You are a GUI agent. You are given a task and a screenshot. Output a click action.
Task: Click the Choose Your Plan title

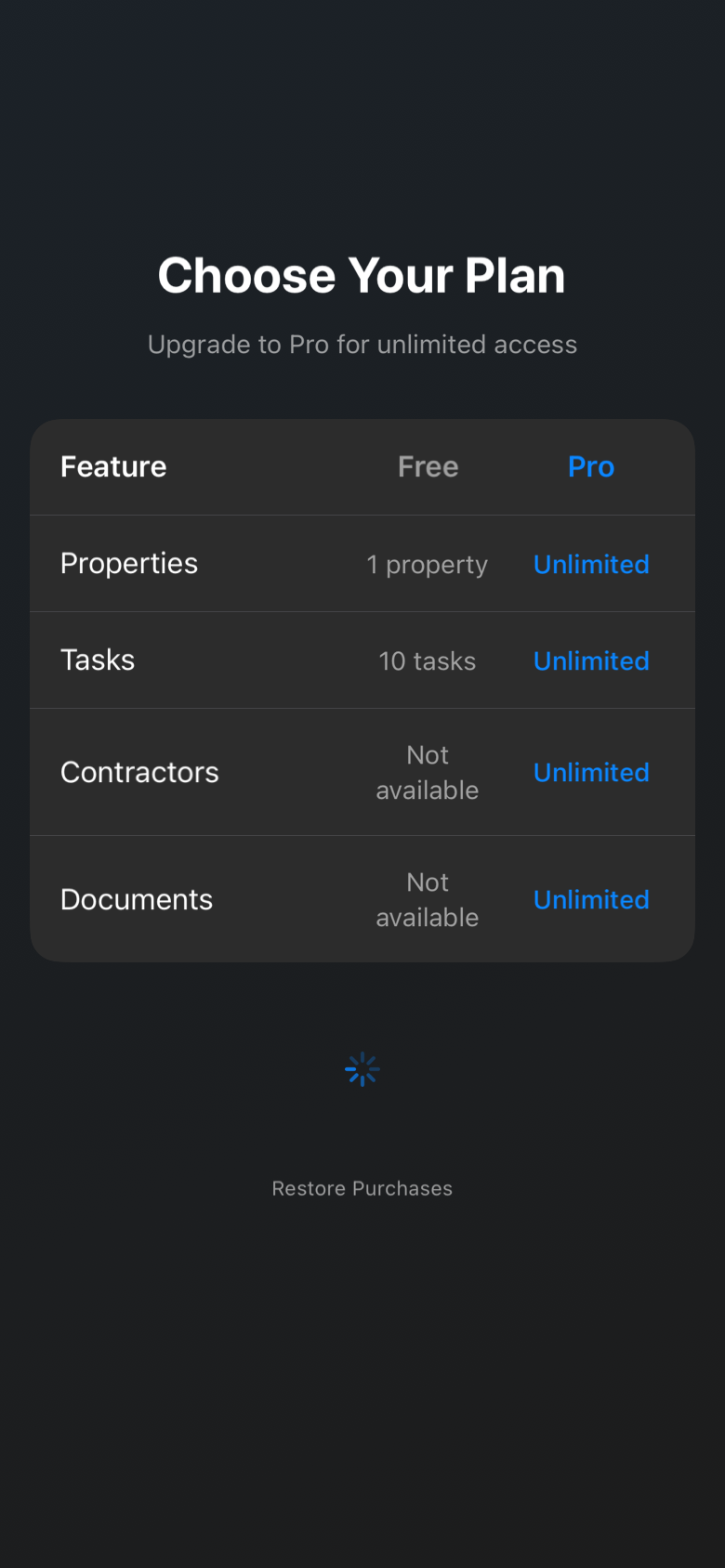click(x=362, y=274)
